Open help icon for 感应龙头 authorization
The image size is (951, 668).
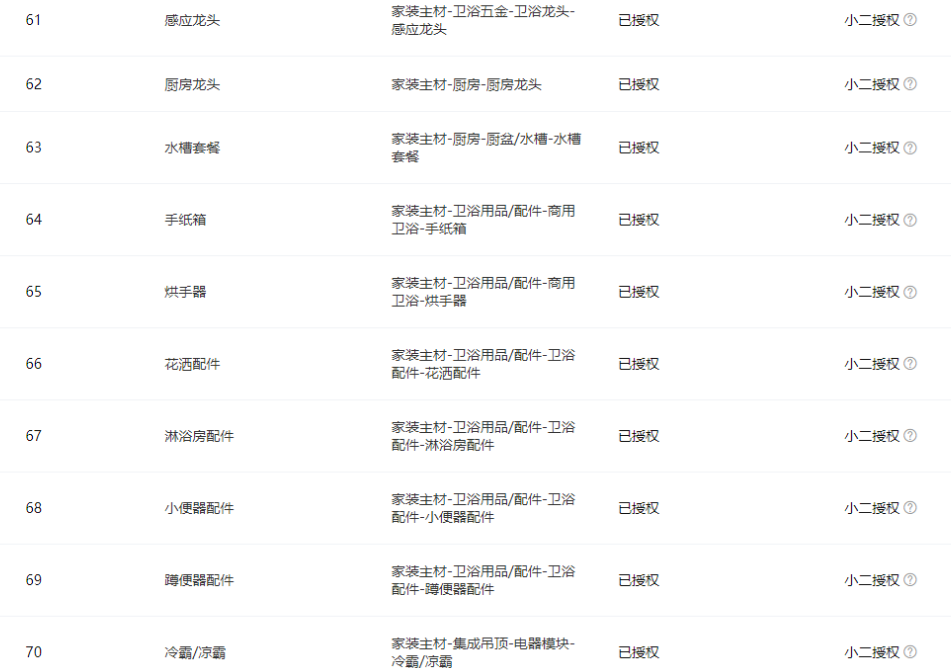pyautogui.click(x=910, y=20)
